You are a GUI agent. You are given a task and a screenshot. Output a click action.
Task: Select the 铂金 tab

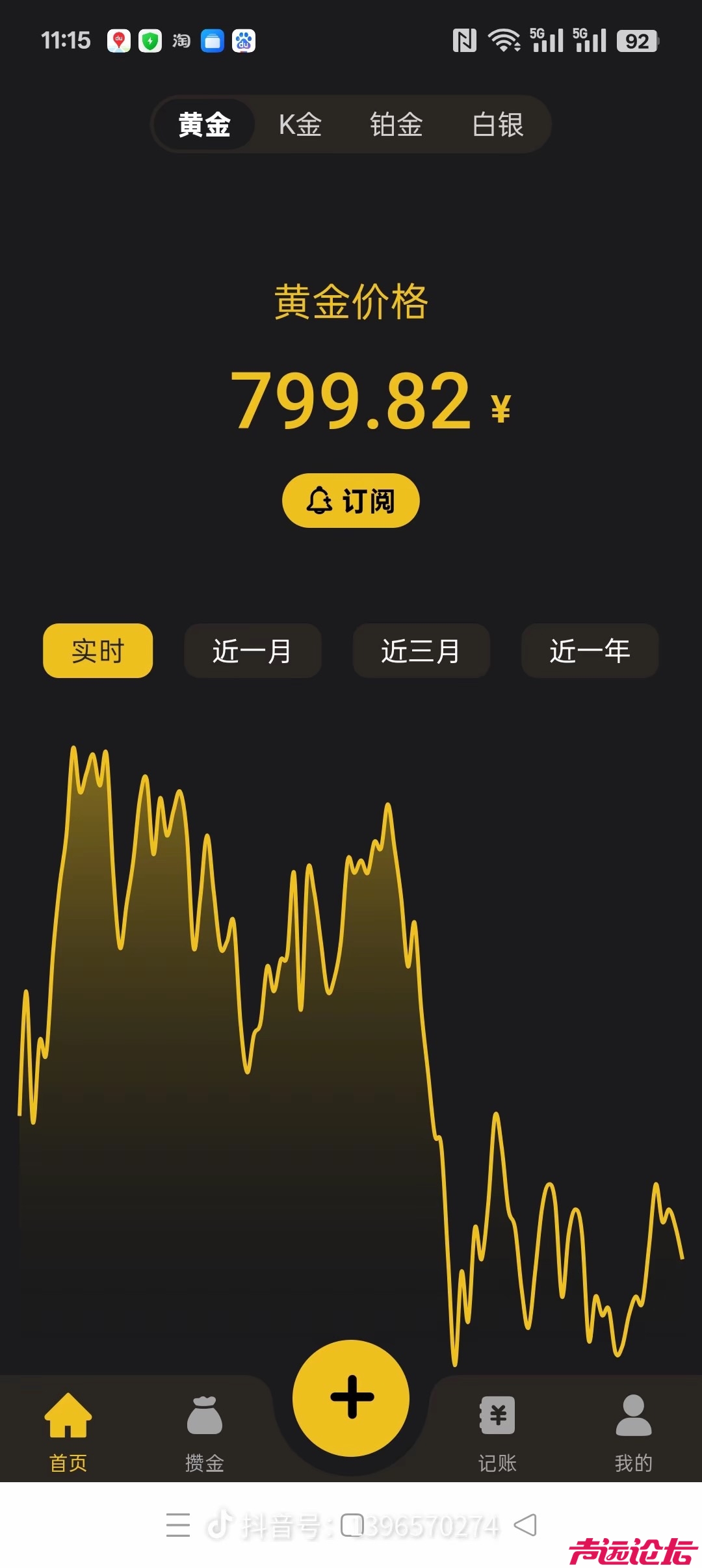coord(396,124)
